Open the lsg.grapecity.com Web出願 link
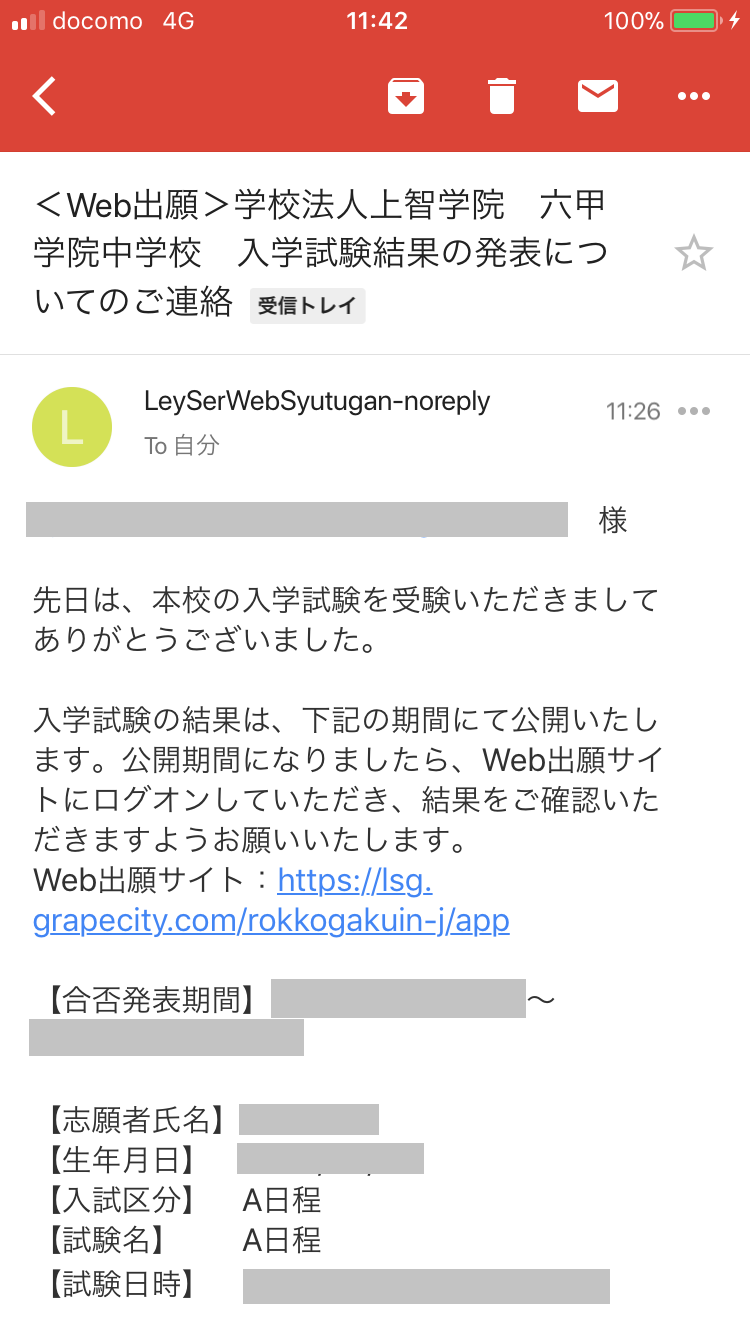This screenshot has width=750, height=1334. pos(272,900)
